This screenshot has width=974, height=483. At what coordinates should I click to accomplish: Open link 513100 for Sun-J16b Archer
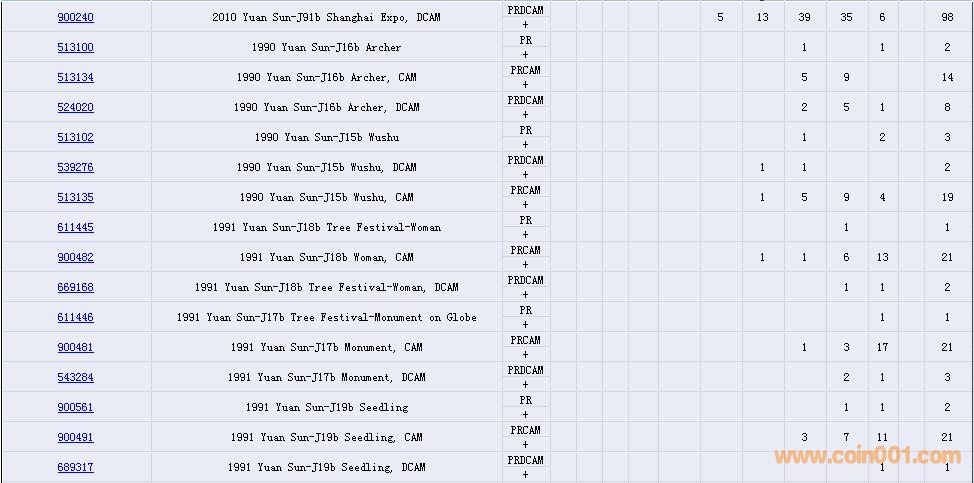click(x=75, y=47)
